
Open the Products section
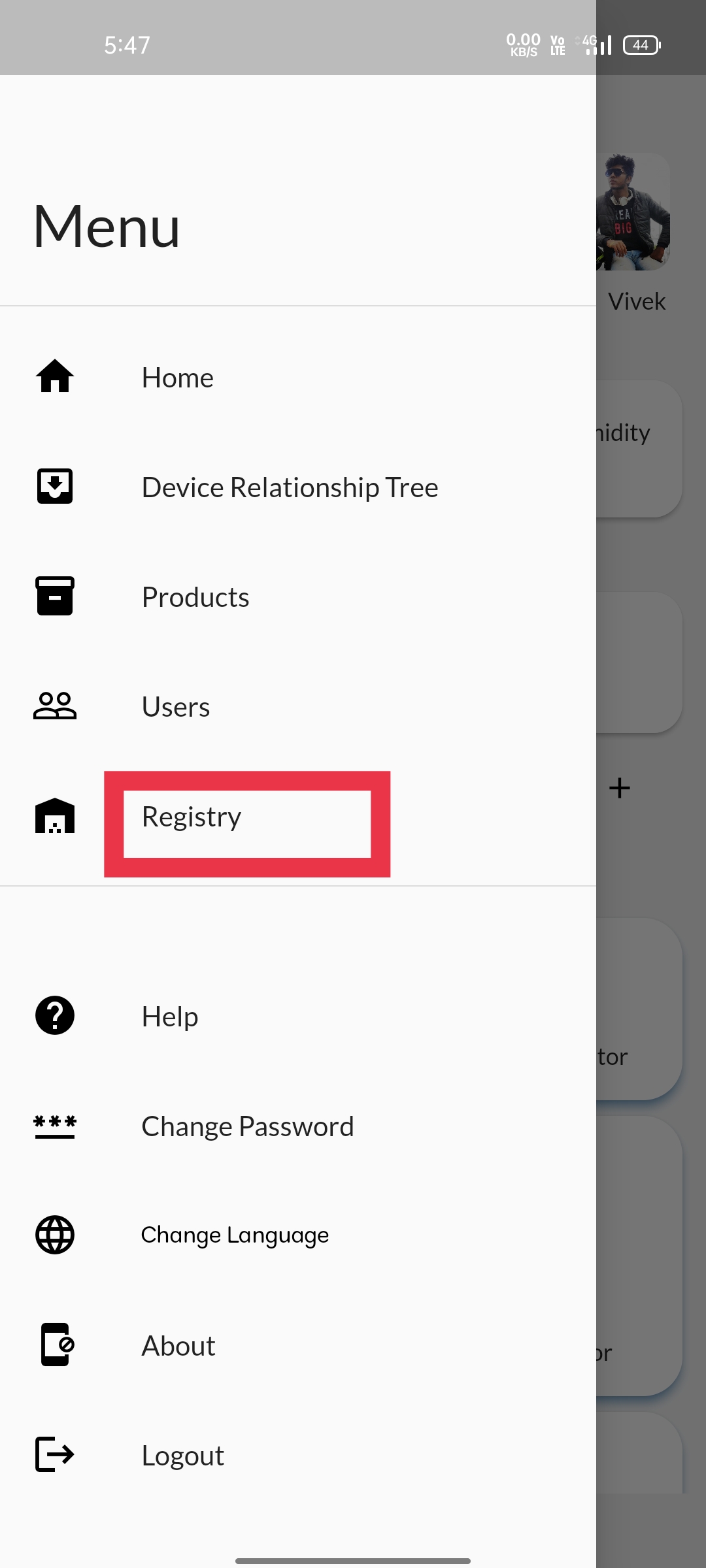[195, 597]
